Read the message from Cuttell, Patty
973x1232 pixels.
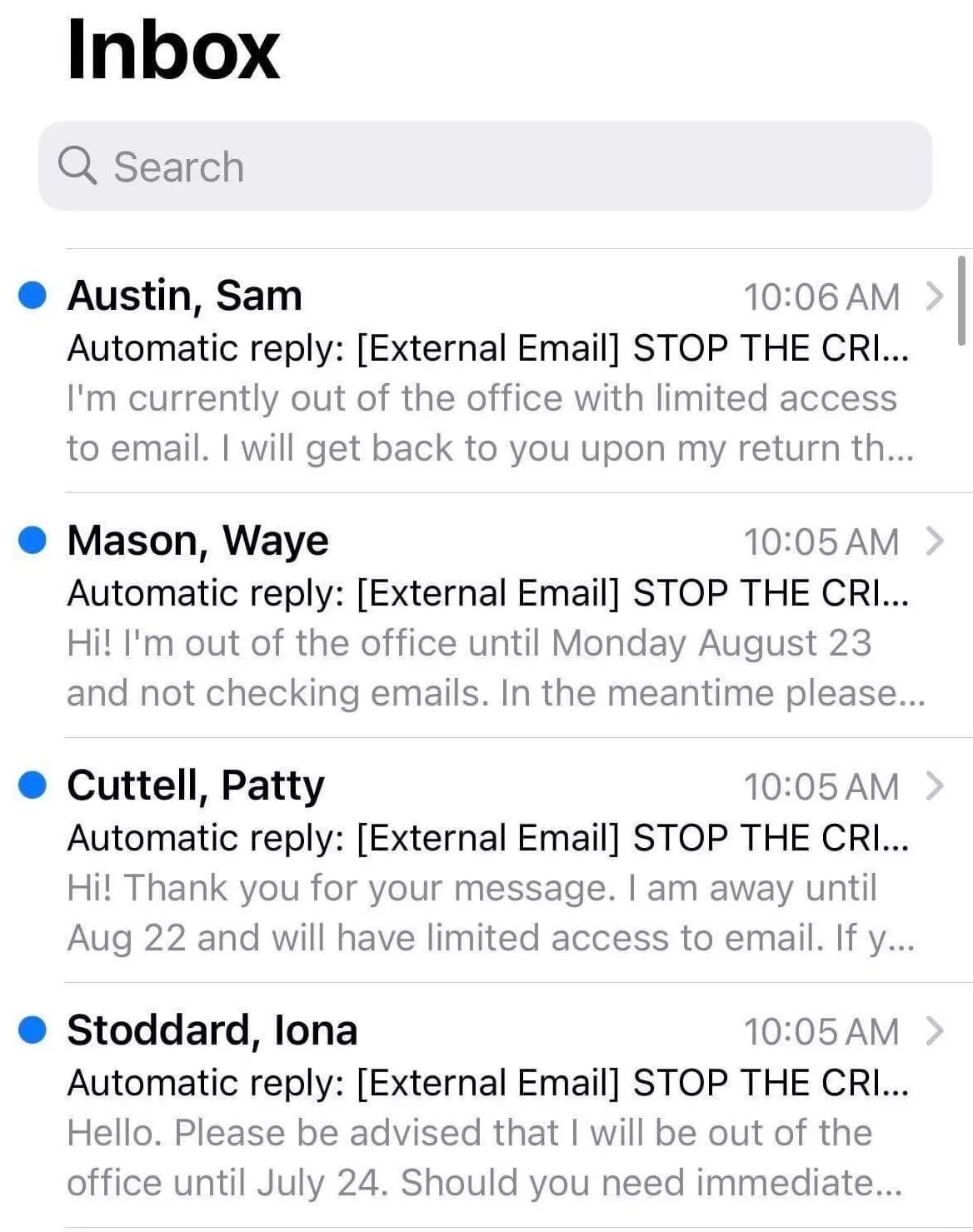[491, 861]
